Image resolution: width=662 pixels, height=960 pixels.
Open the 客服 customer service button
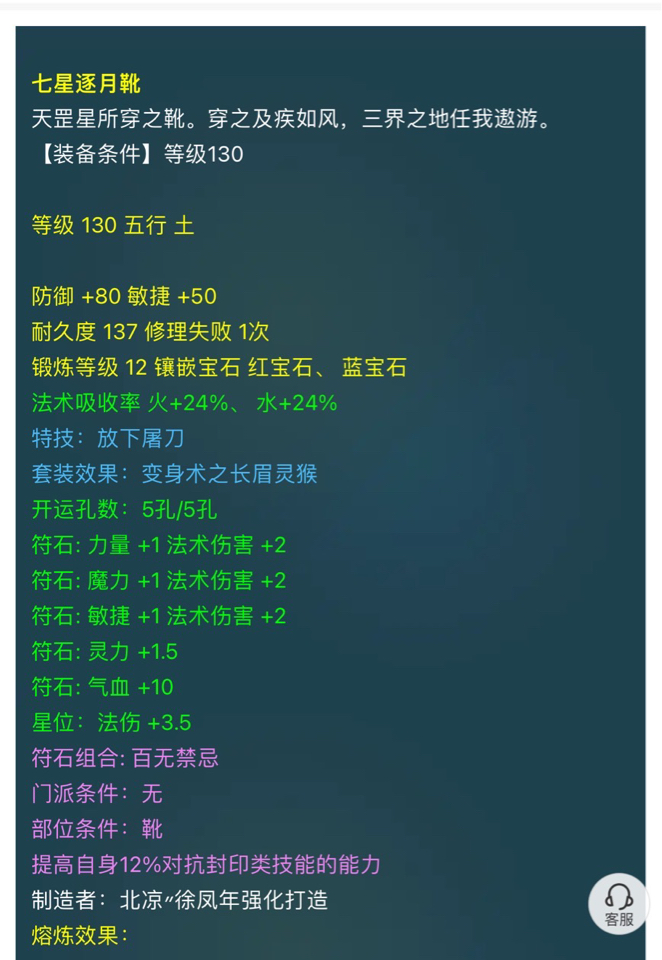pos(618,904)
